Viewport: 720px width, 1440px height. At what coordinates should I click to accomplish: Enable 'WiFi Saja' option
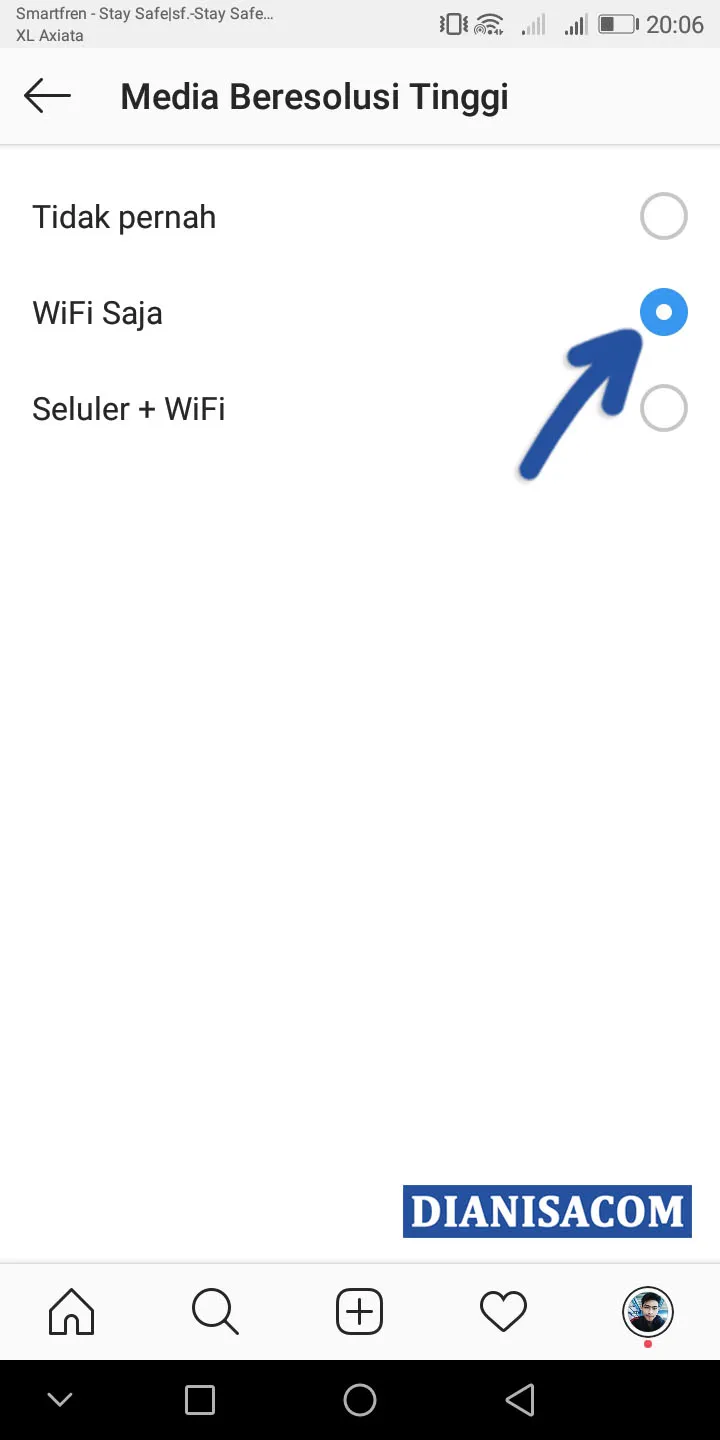(x=663, y=312)
